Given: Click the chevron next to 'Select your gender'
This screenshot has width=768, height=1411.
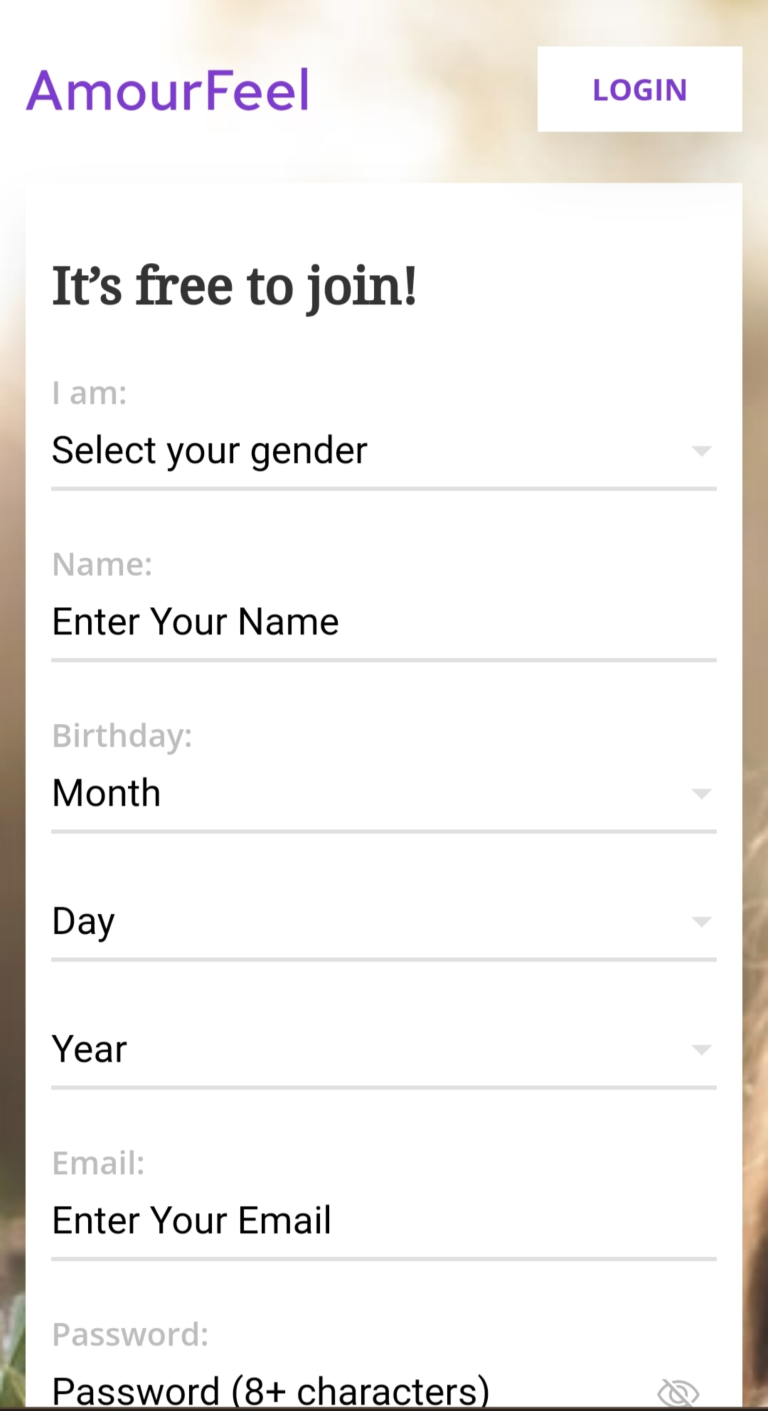Looking at the screenshot, I should 701,450.
